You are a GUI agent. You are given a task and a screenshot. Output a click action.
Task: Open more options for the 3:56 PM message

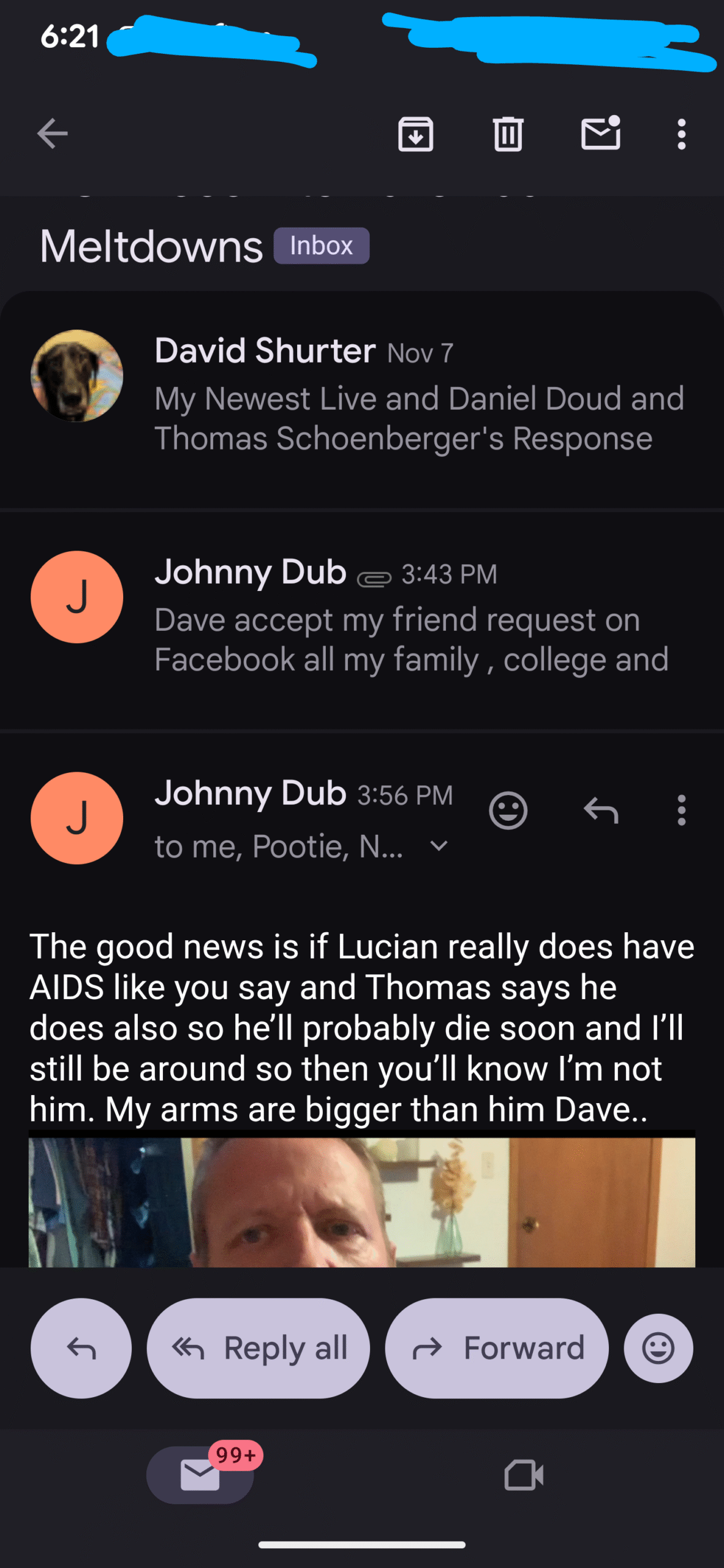click(681, 810)
